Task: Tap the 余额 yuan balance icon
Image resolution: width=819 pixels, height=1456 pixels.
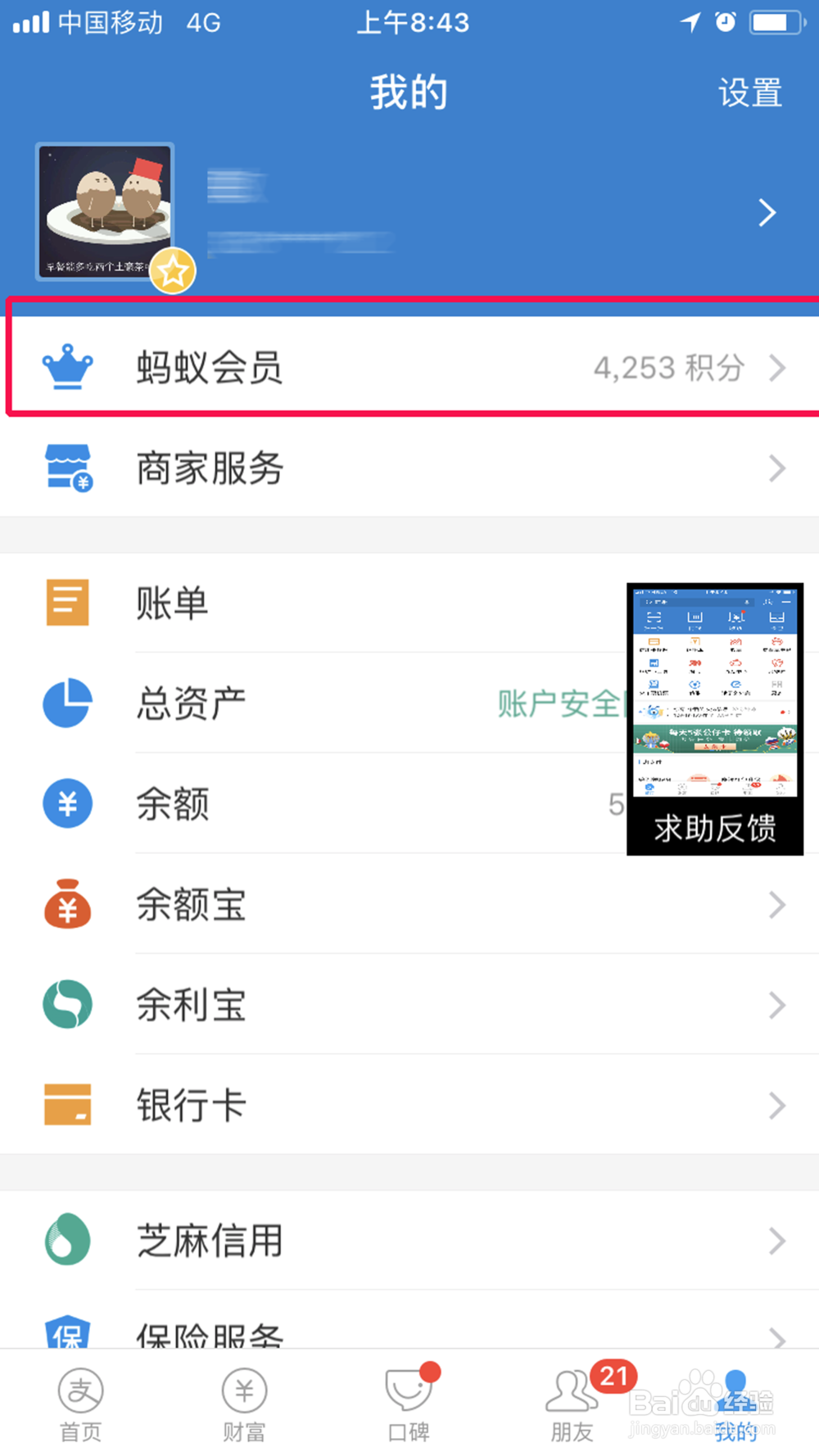Action: [x=67, y=803]
